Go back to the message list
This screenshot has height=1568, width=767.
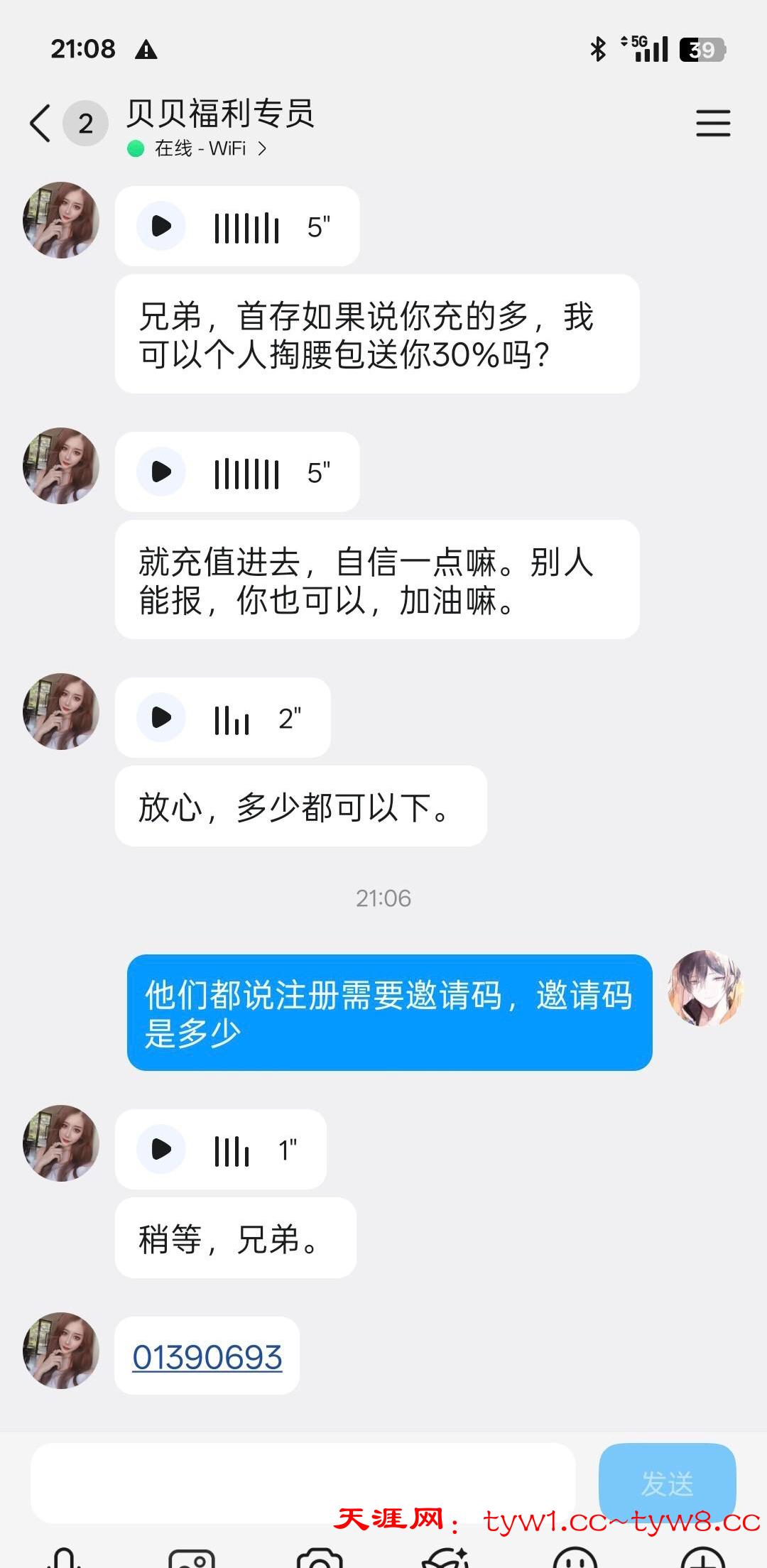(x=40, y=124)
